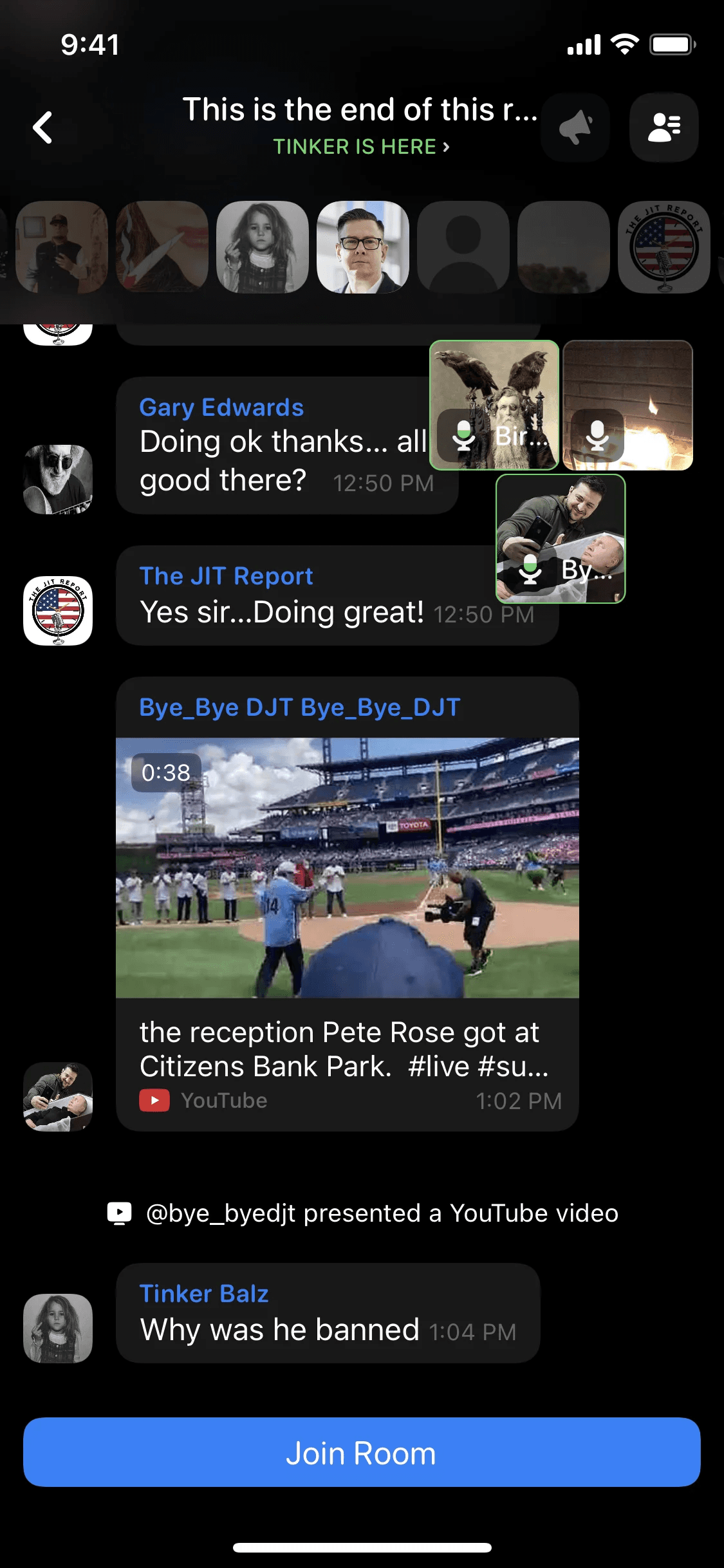Play the Pete Rose YouTube video

tap(348, 868)
